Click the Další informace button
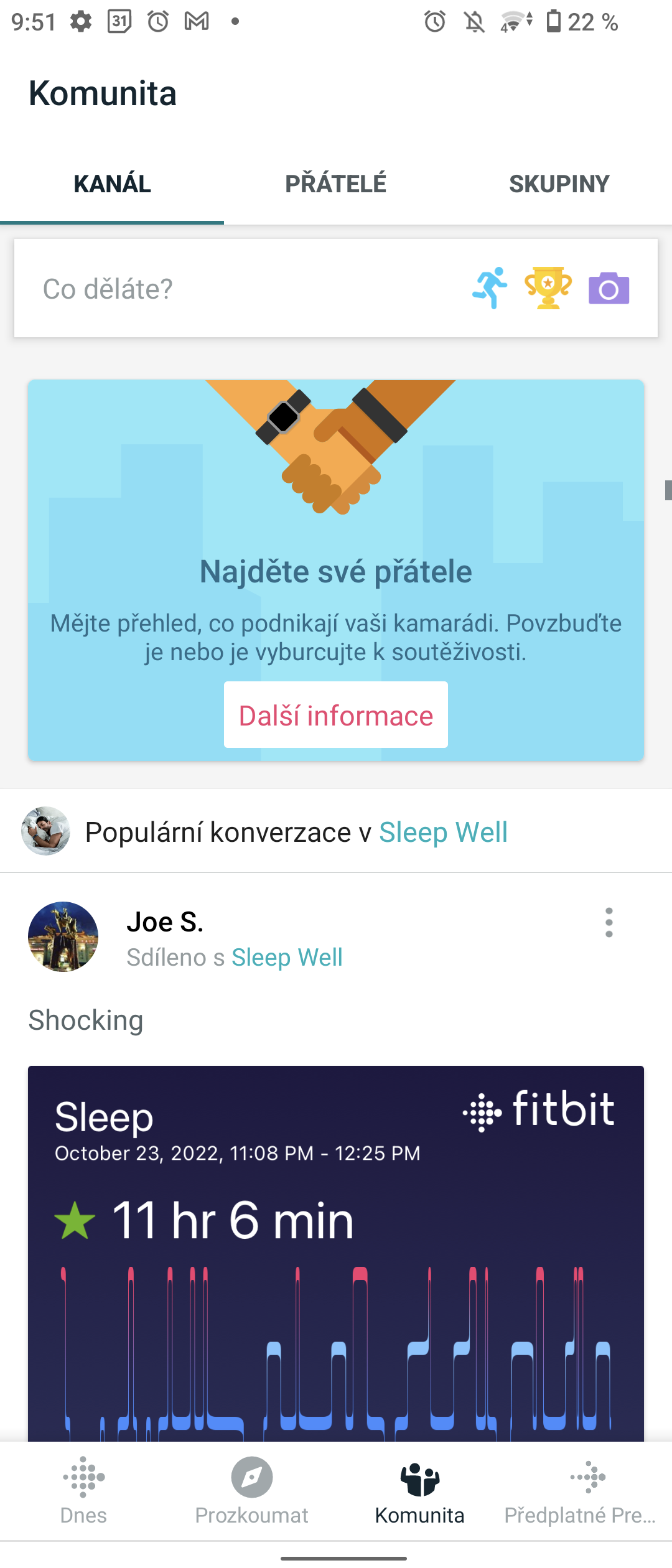Viewport: 672px width, 1568px height. pyautogui.click(x=335, y=716)
